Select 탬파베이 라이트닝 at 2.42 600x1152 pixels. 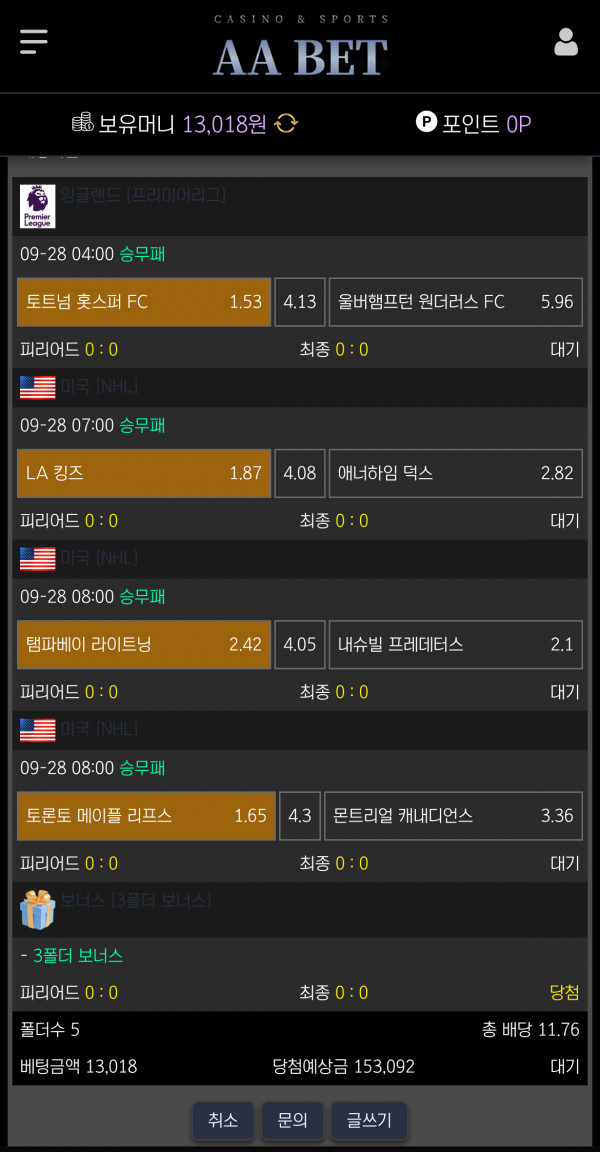144,645
